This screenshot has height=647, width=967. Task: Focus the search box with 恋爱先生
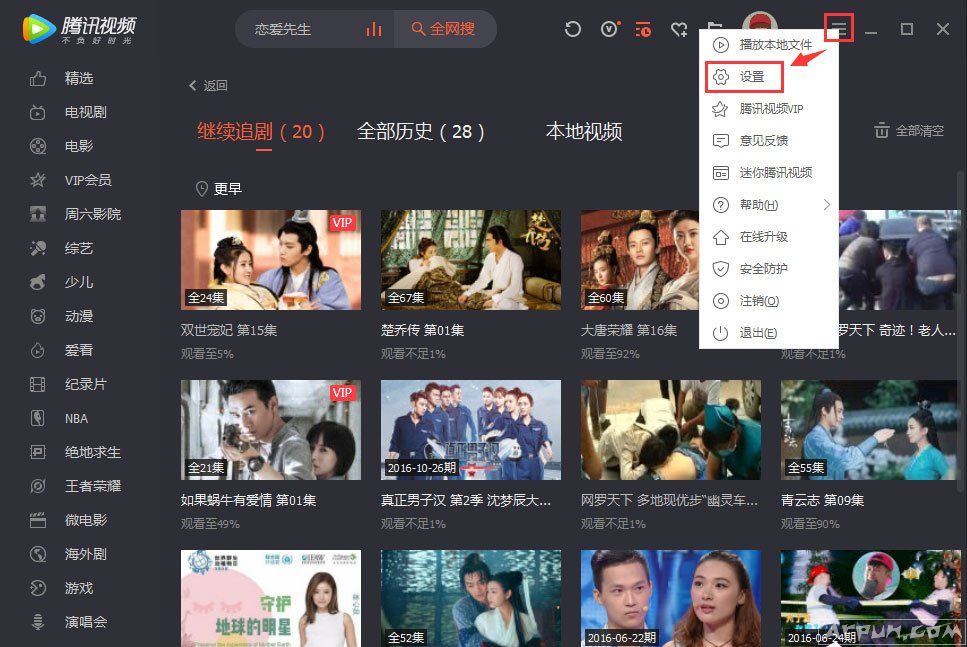click(x=300, y=29)
